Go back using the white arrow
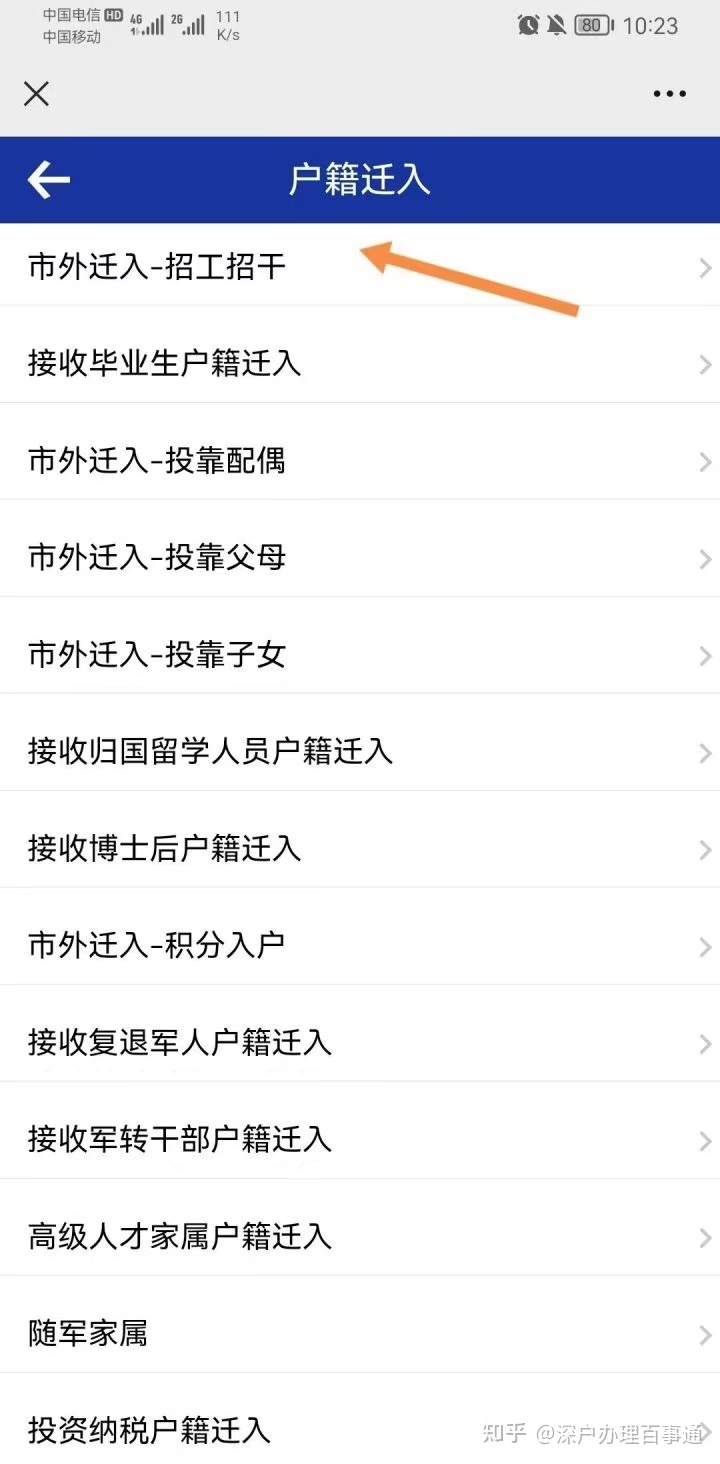Image resolution: width=720 pixels, height=1464 pixels. pos(49,180)
